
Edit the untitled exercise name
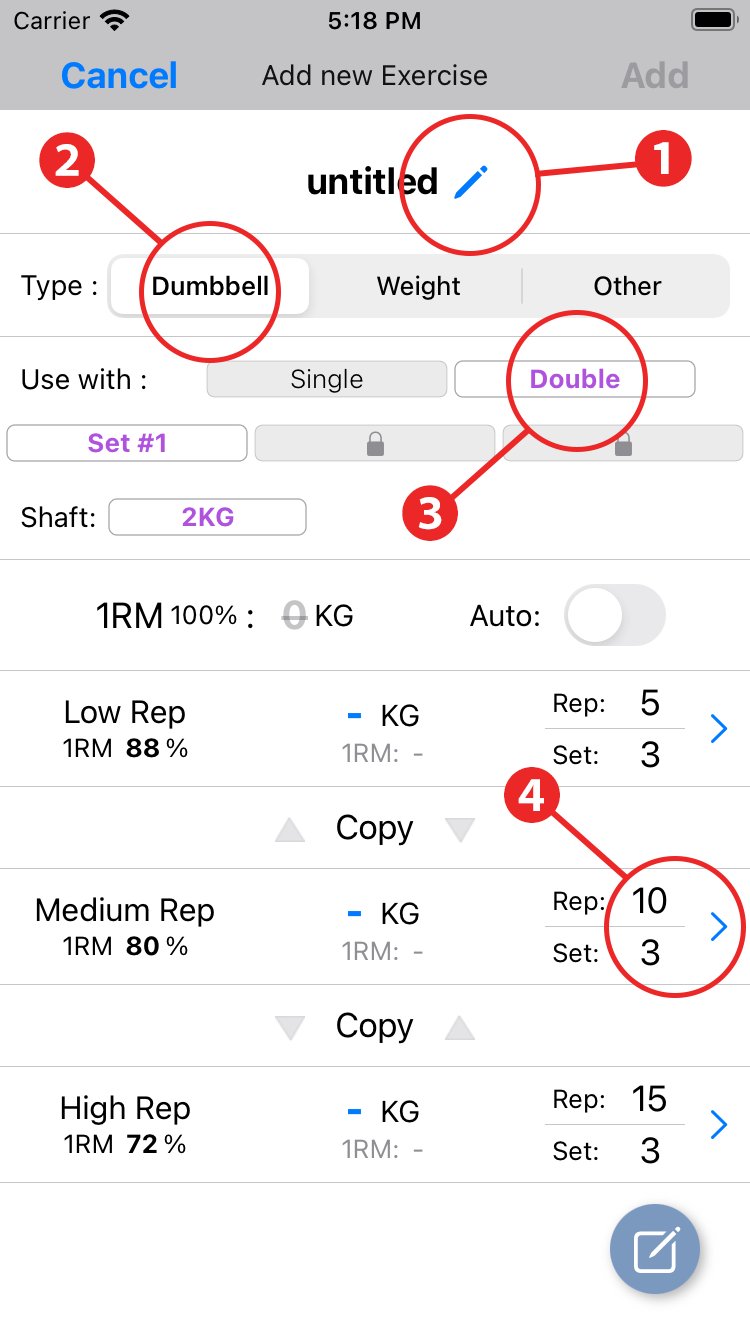(469, 182)
